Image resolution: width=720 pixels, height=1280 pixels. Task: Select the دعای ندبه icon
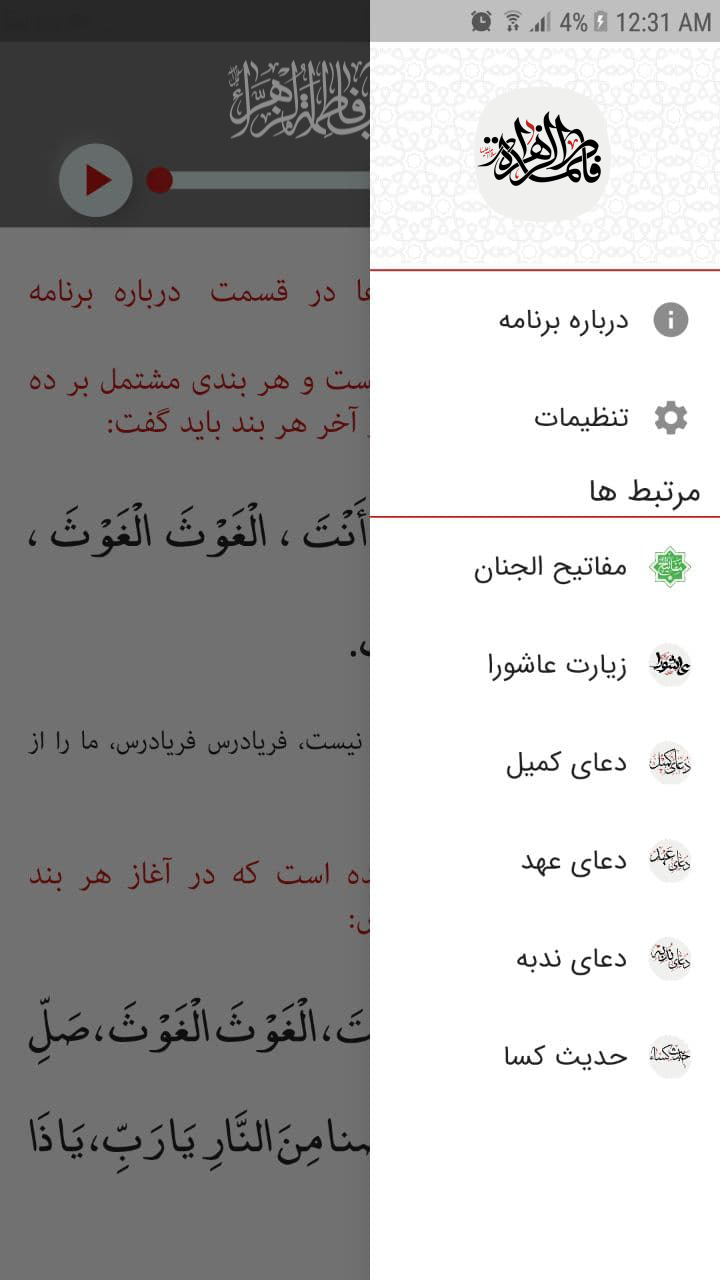pyautogui.click(x=668, y=957)
